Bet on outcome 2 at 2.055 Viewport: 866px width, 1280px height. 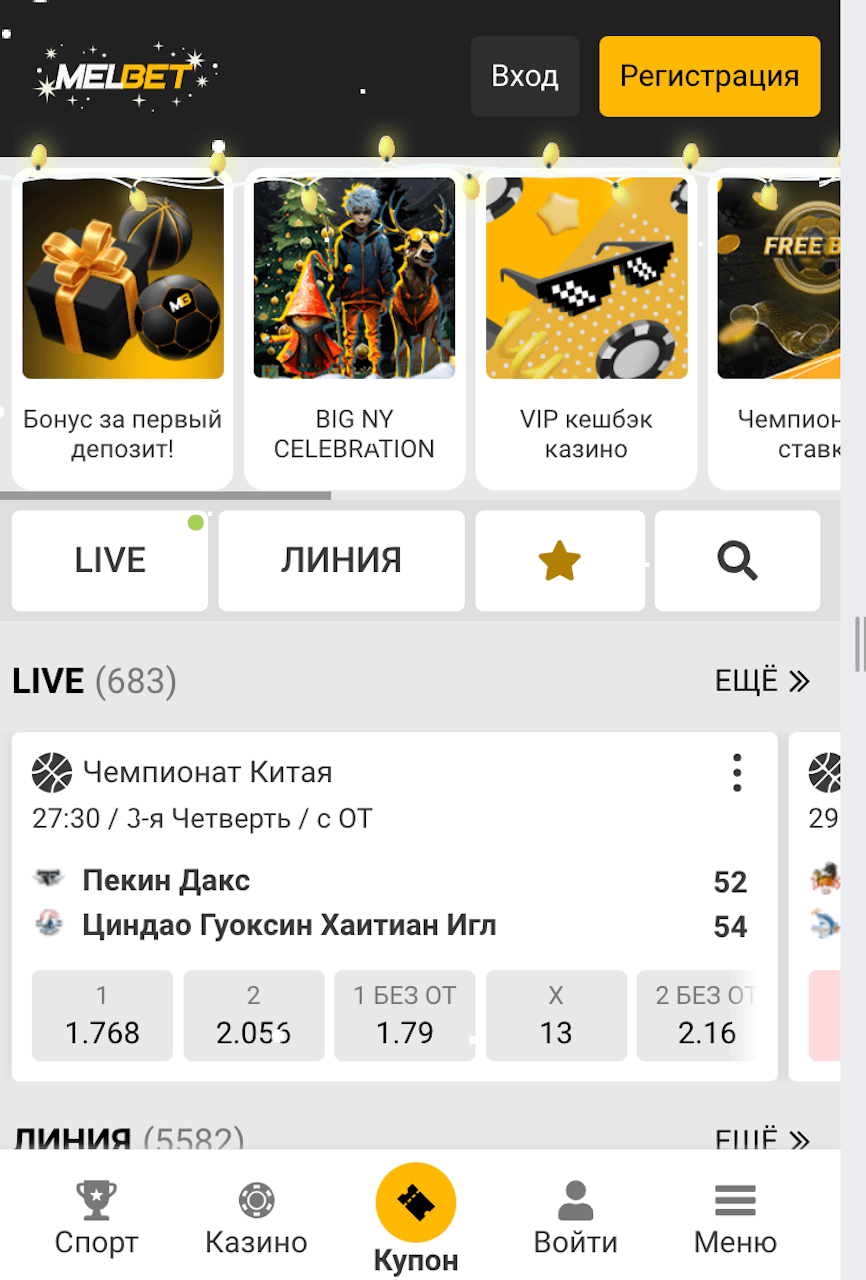(x=254, y=1016)
